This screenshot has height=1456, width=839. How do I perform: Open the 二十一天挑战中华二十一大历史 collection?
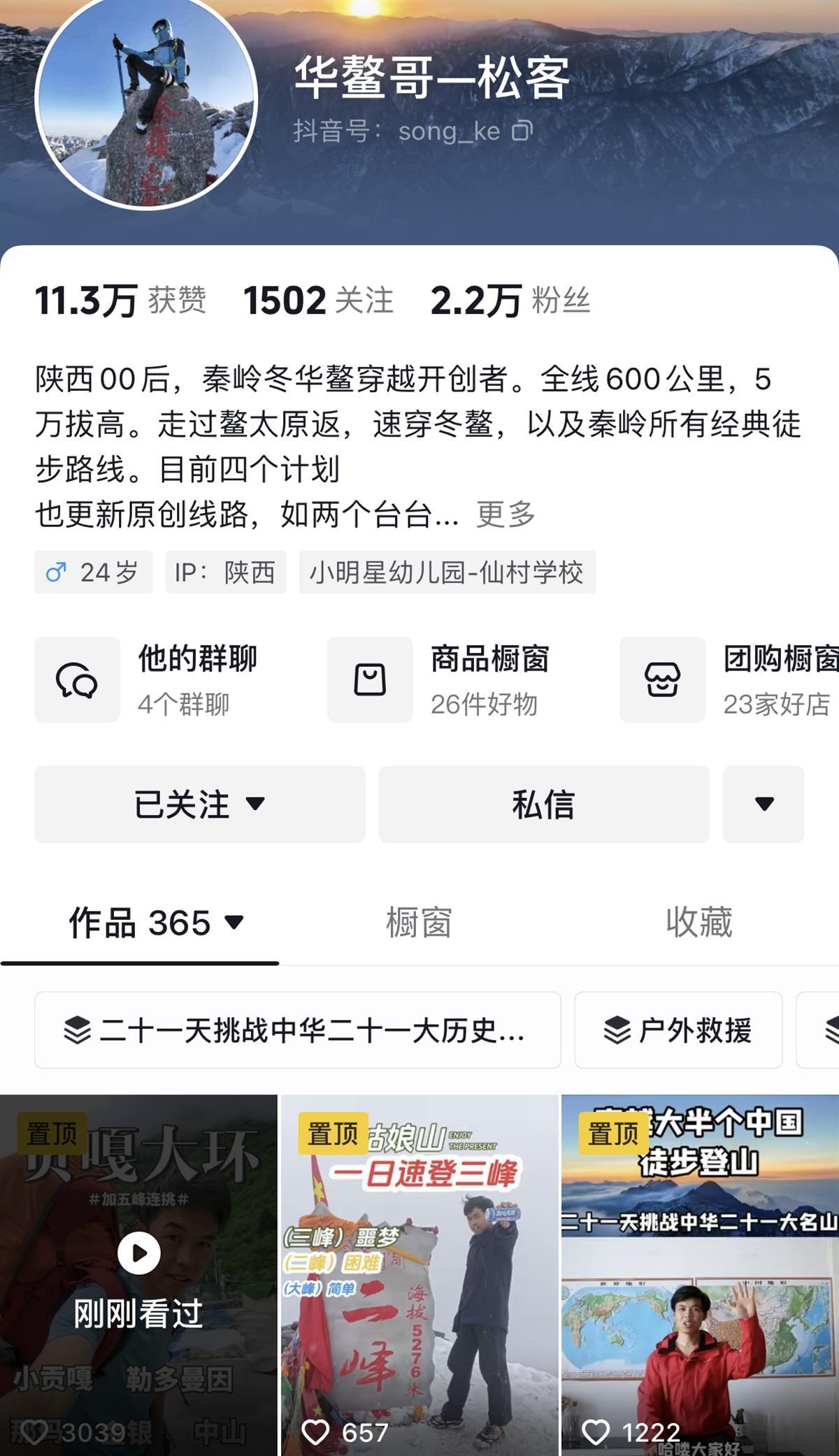(x=297, y=1030)
